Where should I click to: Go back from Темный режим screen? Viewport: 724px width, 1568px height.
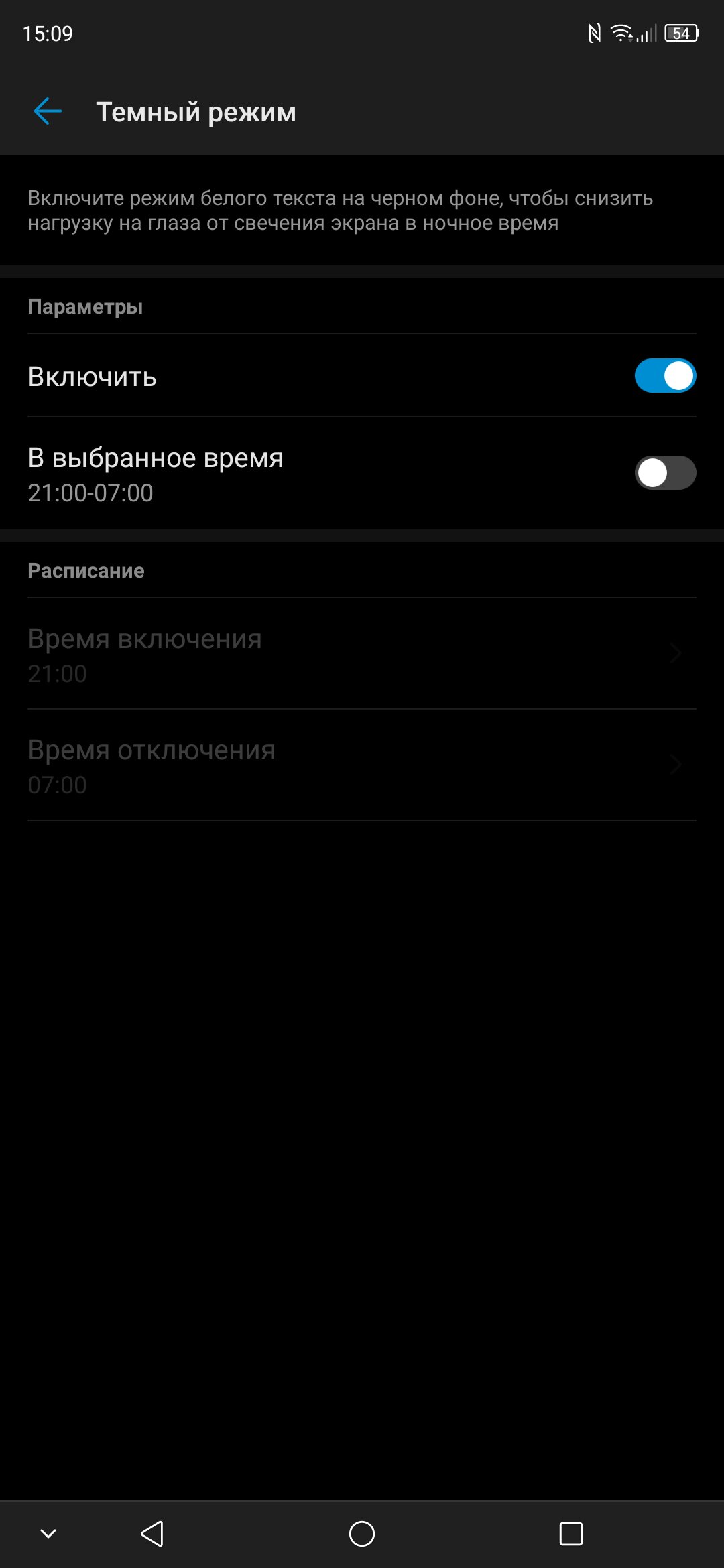tap(48, 111)
